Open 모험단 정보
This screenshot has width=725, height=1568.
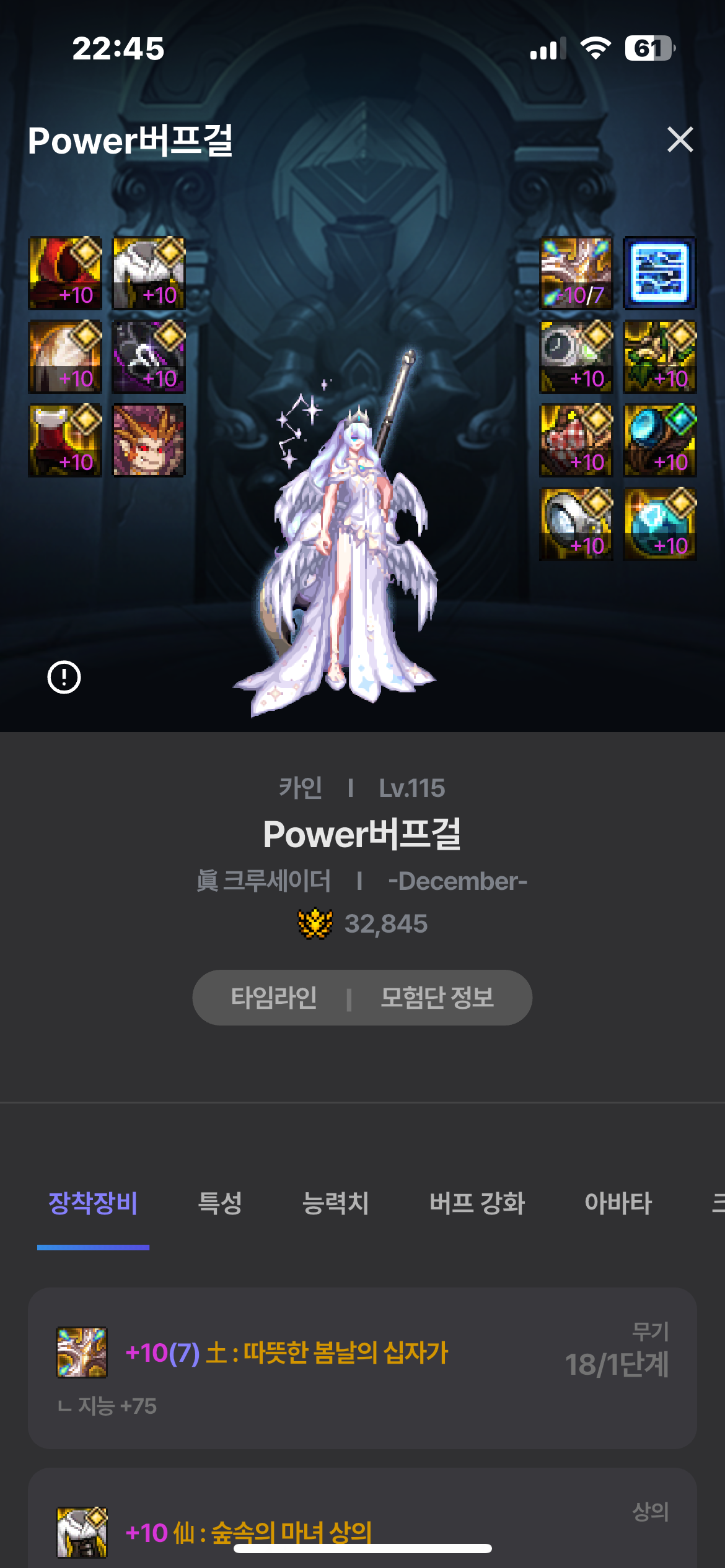(x=437, y=997)
